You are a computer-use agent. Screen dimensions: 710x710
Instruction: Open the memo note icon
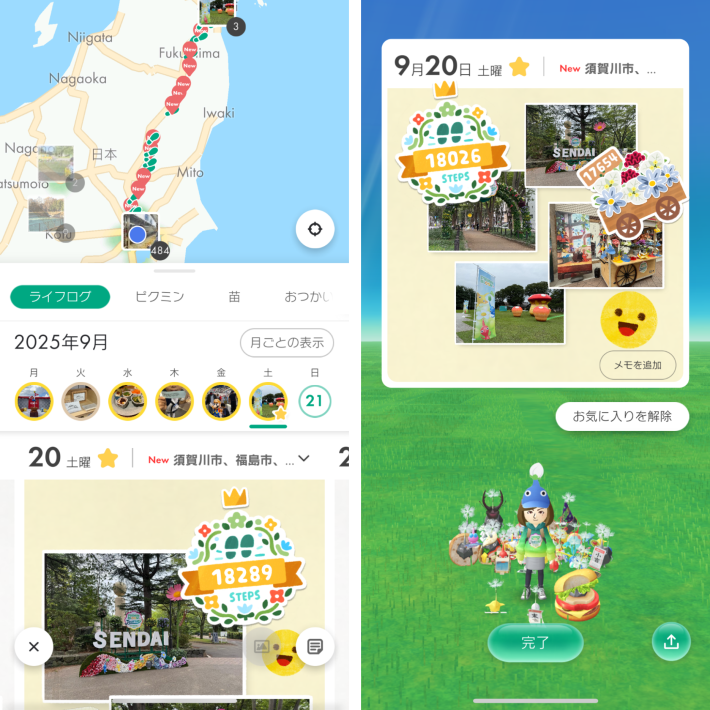[x=315, y=647]
